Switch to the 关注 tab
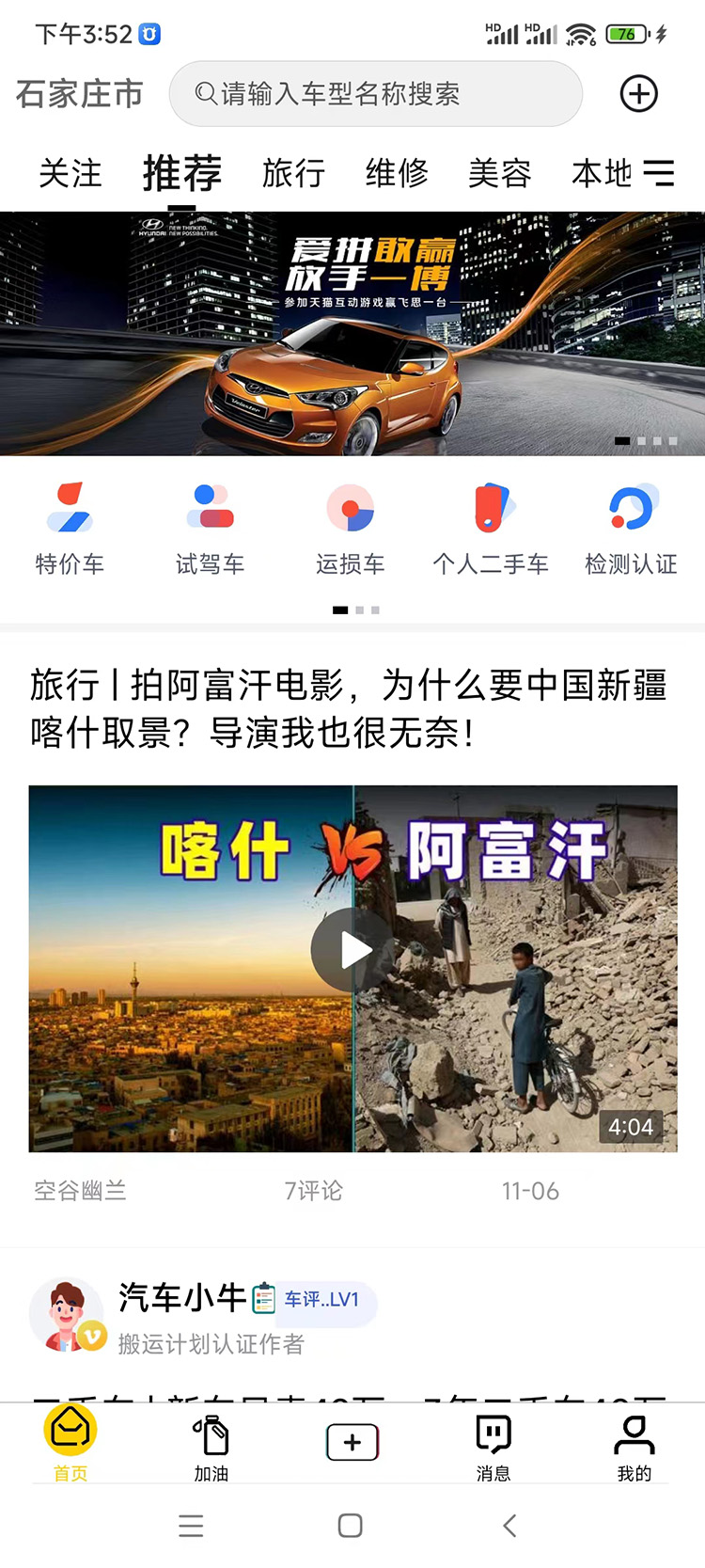 [x=70, y=174]
